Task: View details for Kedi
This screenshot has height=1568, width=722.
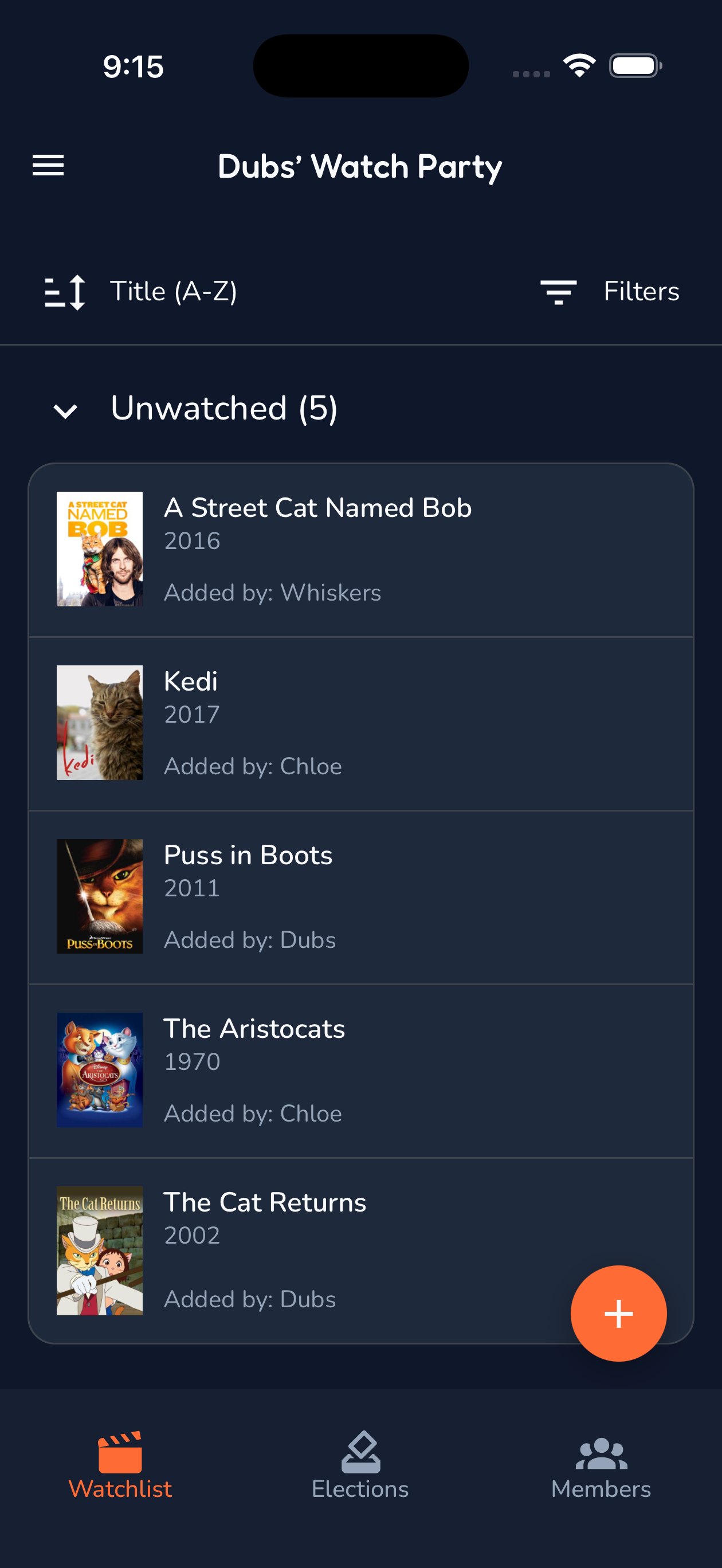Action: pos(360,723)
